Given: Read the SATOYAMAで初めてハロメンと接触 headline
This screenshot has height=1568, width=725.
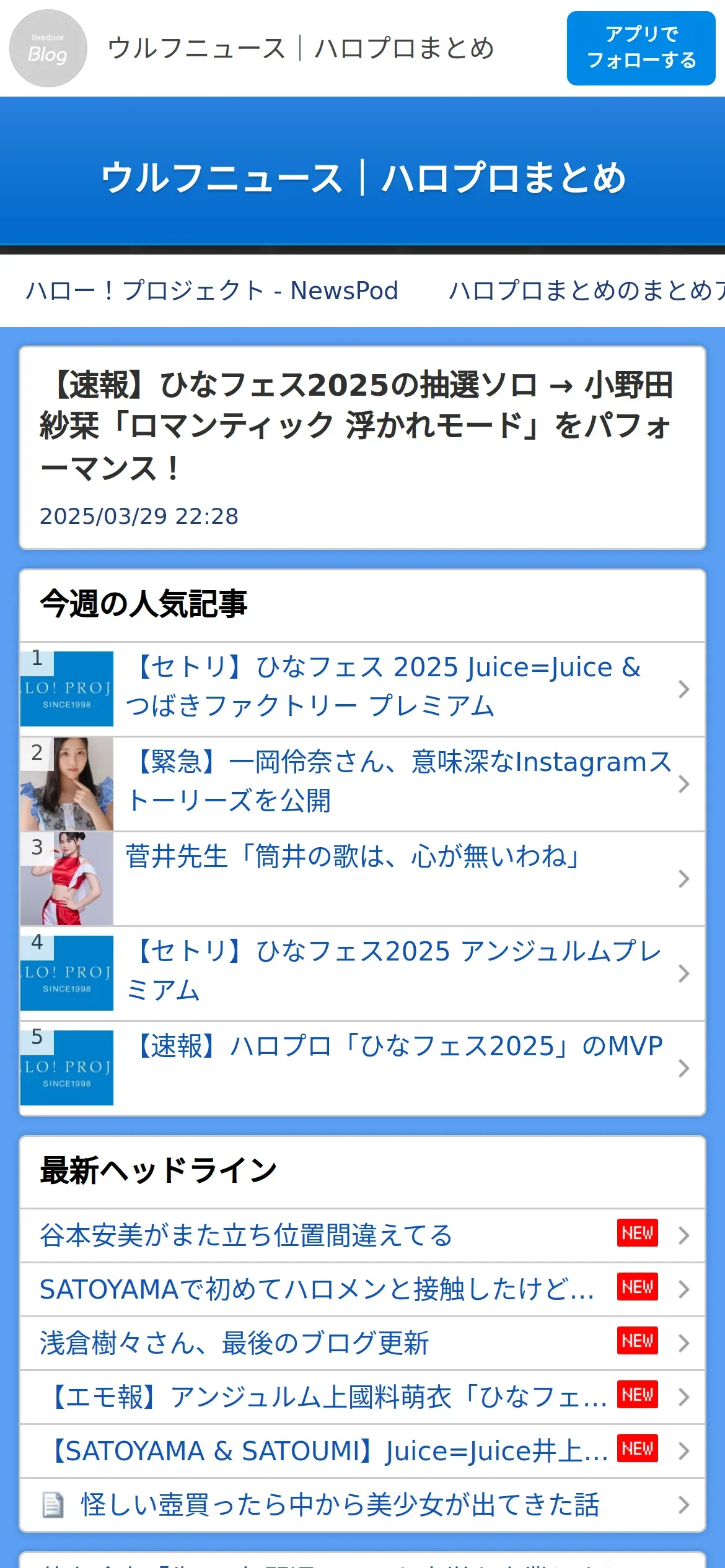Looking at the screenshot, I should 316,1289.
